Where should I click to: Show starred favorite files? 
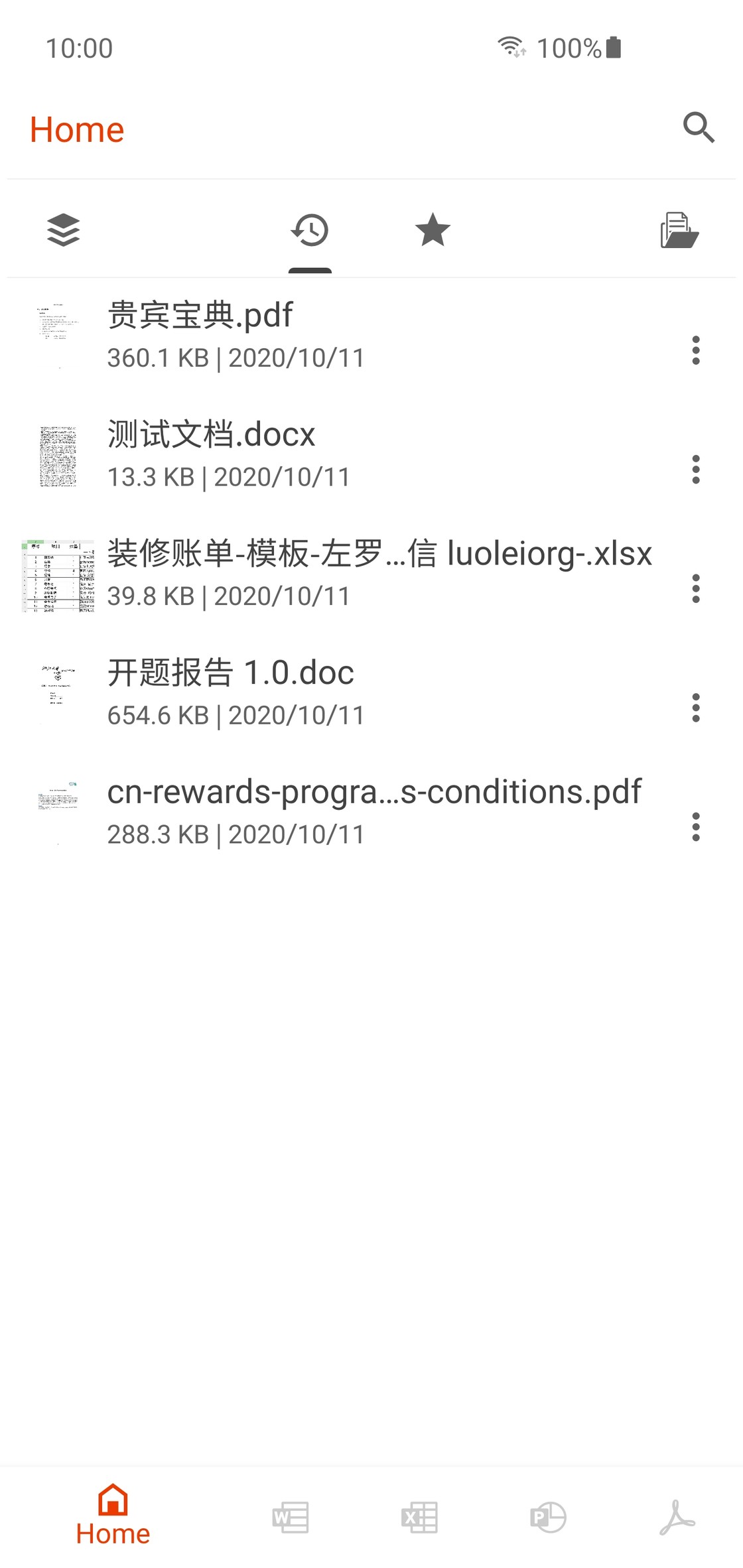[433, 230]
